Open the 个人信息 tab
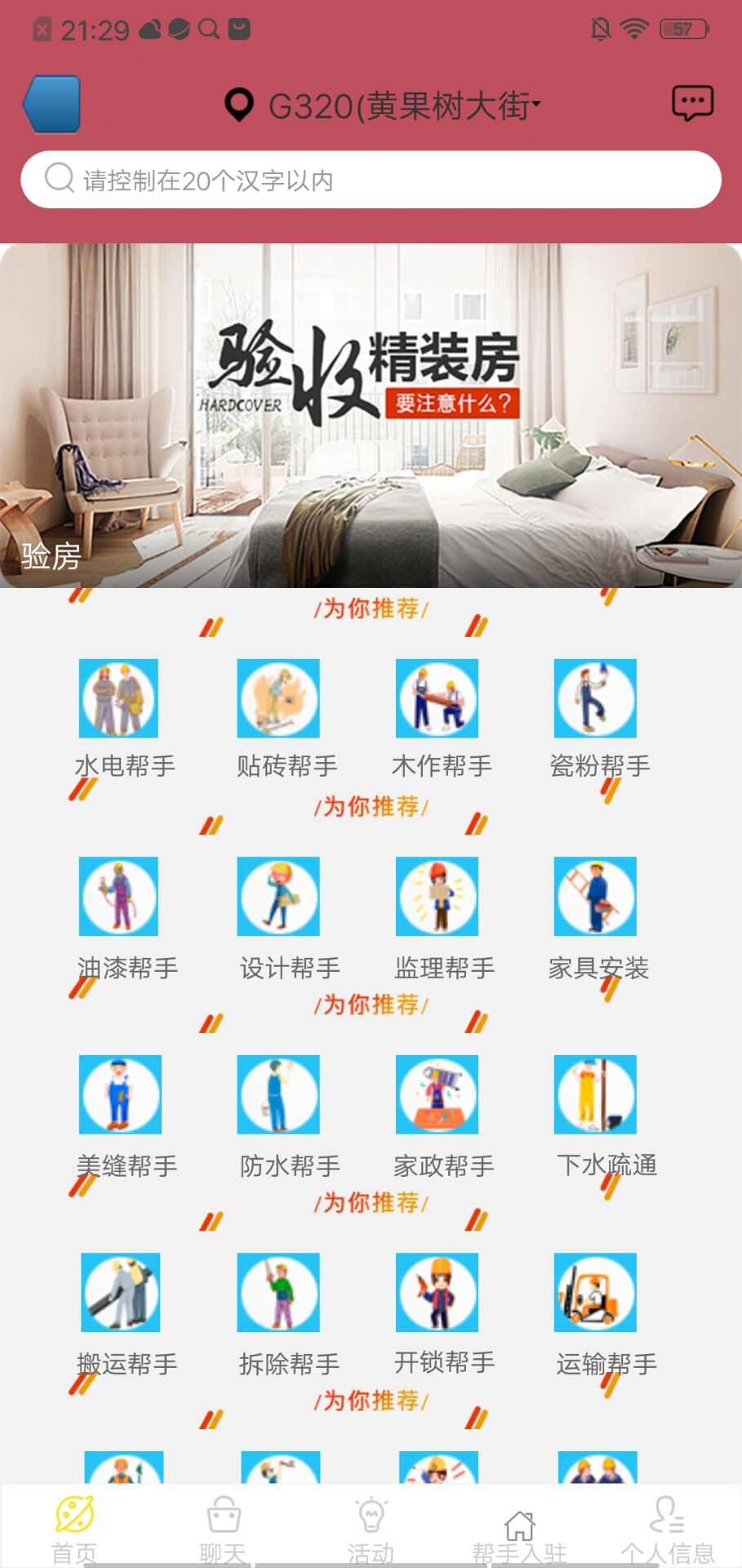The image size is (742, 1568). click(x=667, y=1529)
